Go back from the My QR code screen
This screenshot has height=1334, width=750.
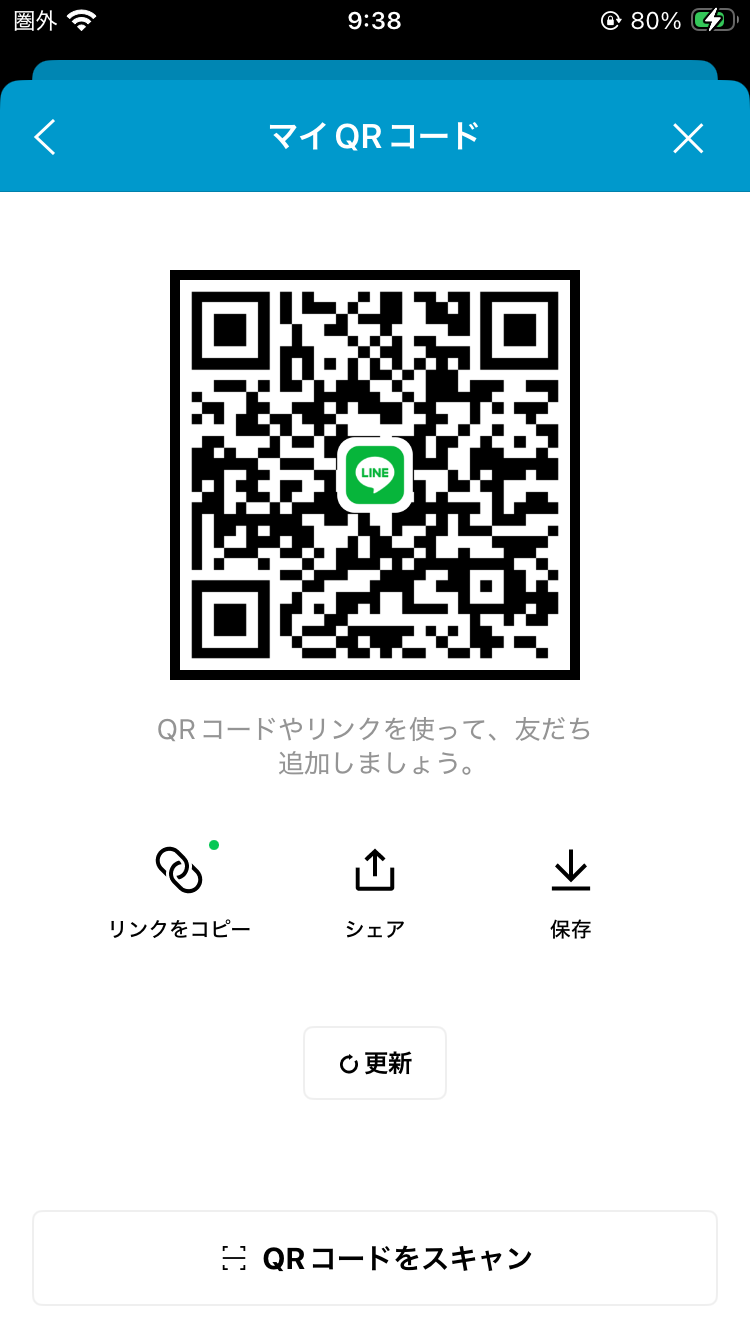45,137
